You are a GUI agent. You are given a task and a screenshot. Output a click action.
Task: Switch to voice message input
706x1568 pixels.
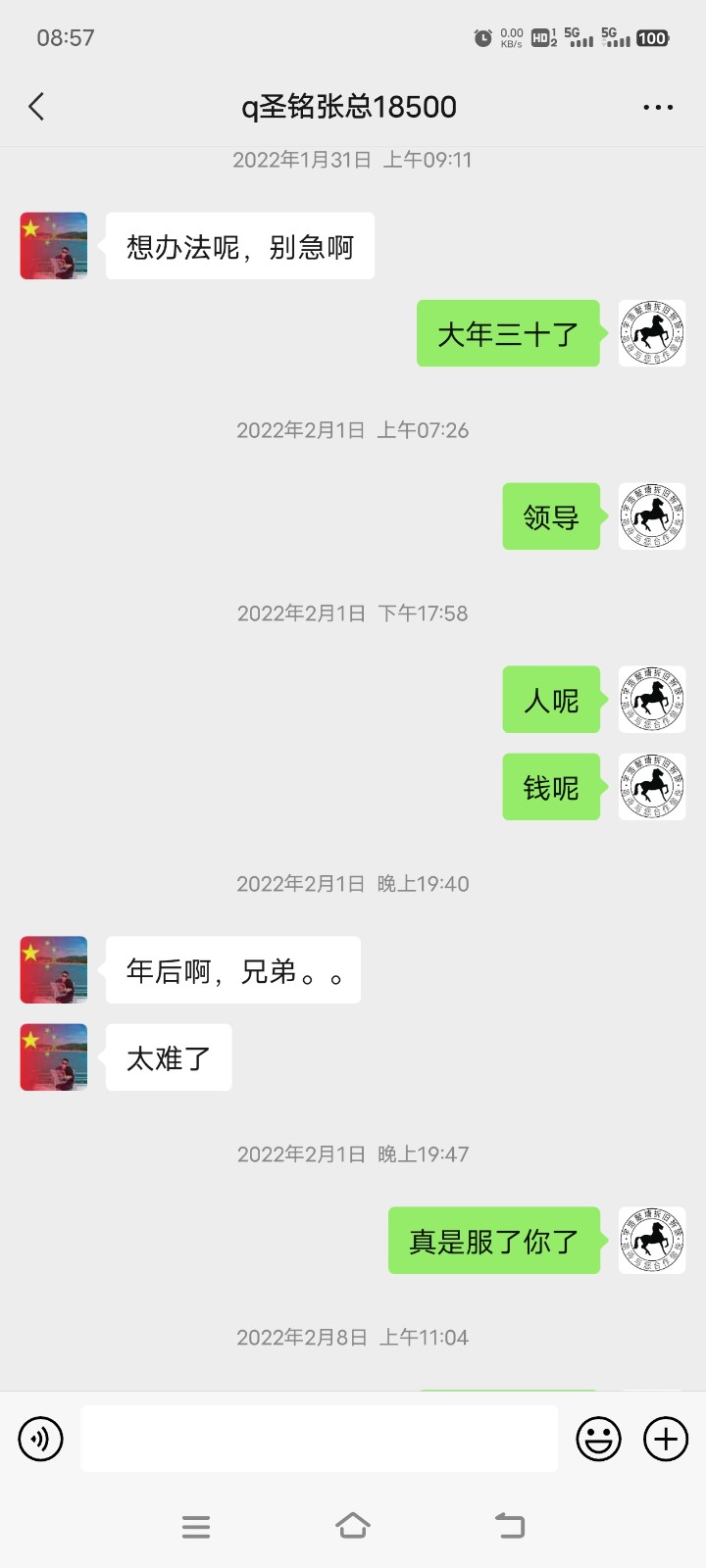(40, 1439)
